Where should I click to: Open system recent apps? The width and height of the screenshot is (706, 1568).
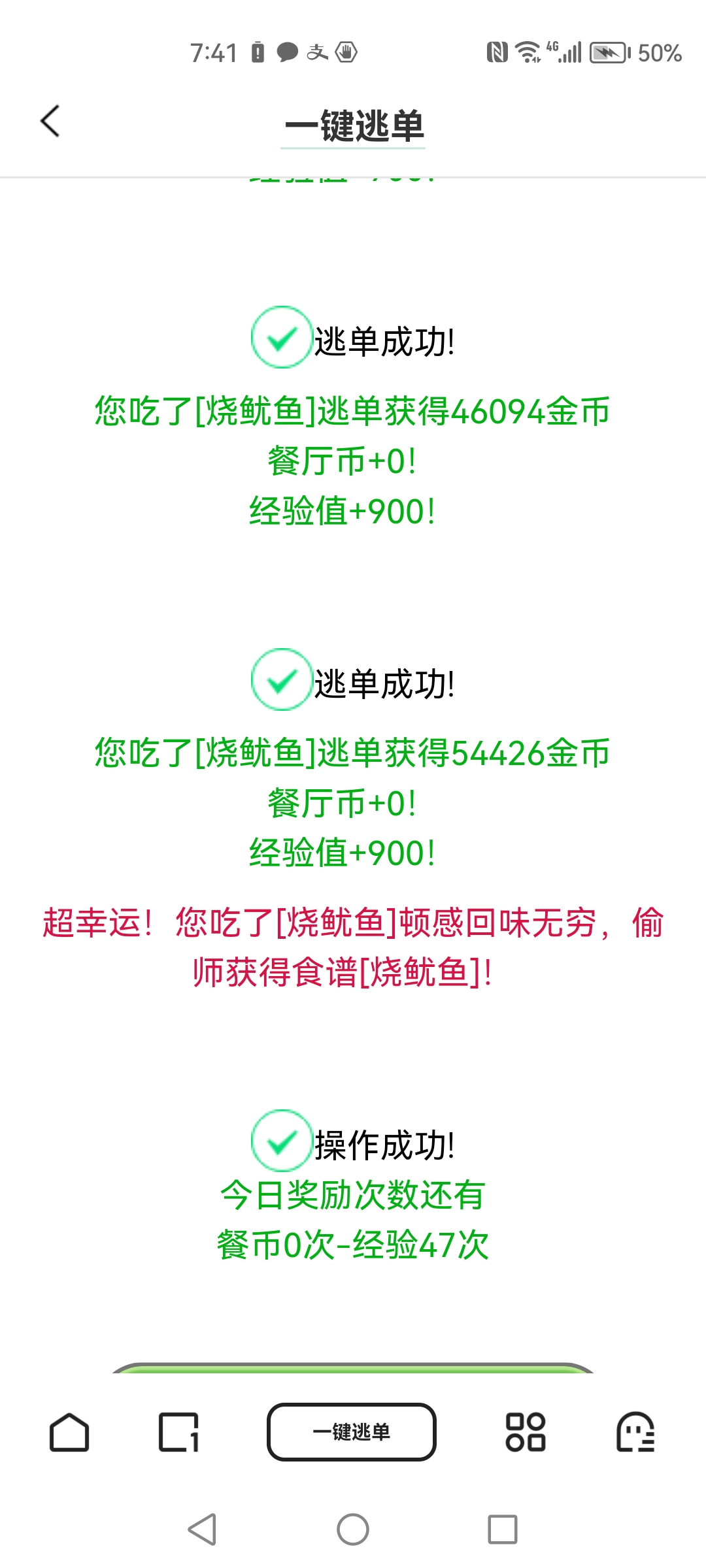[502, 1529]
